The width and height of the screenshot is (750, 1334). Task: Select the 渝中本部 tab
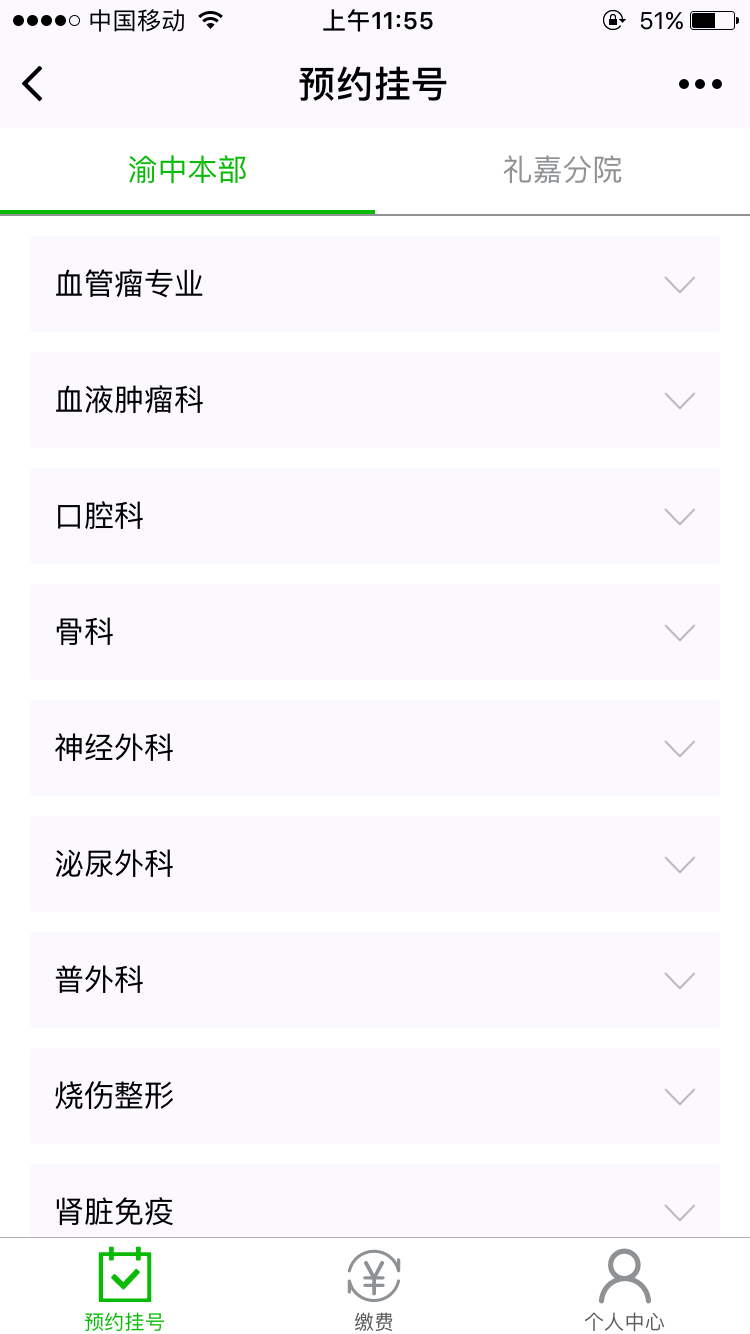[x=187, y=170]
